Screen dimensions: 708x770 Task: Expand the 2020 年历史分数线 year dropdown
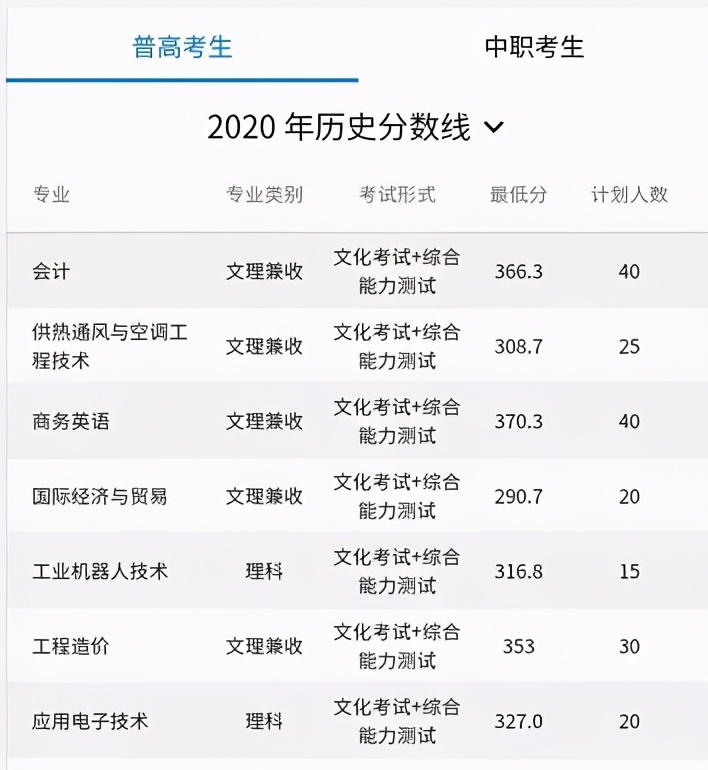[494, 128]
